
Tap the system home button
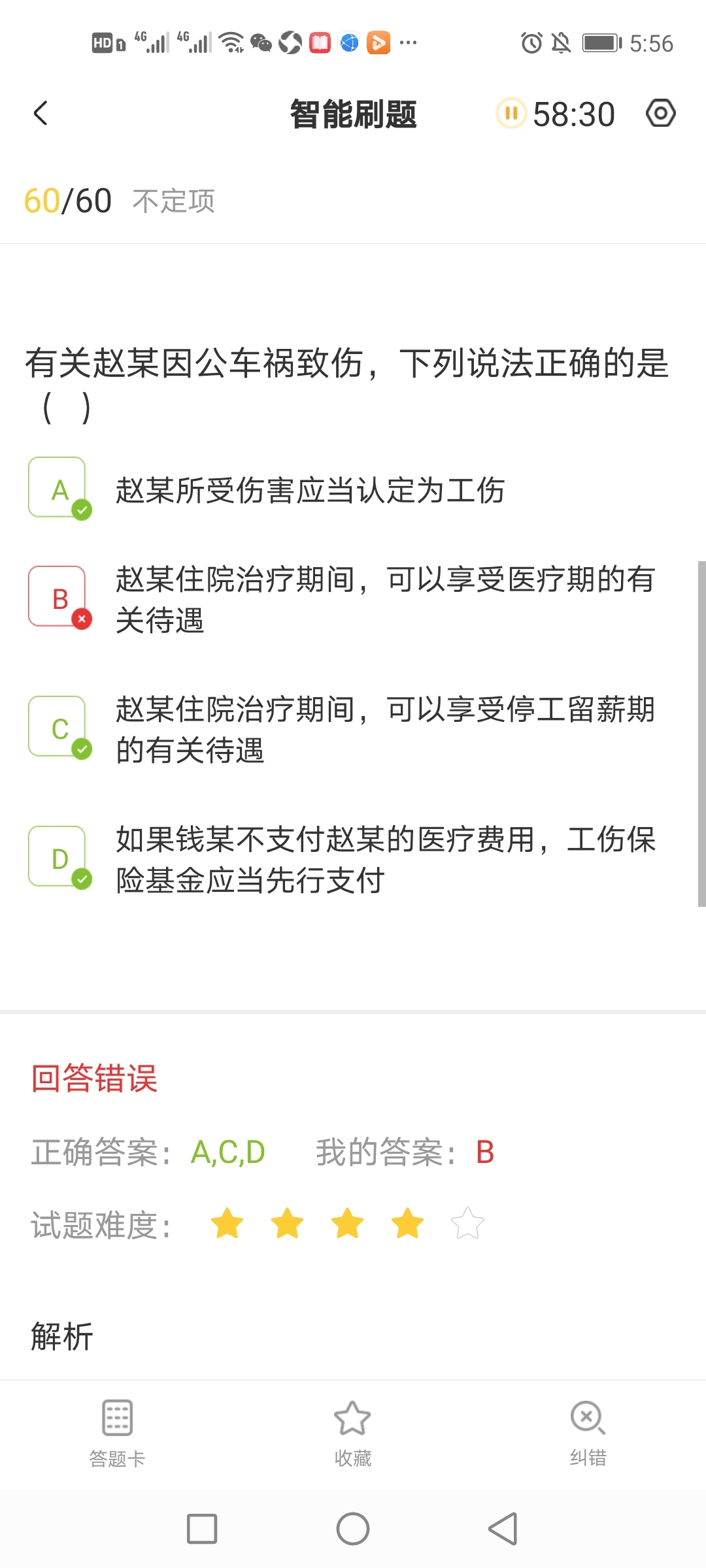353,1529
